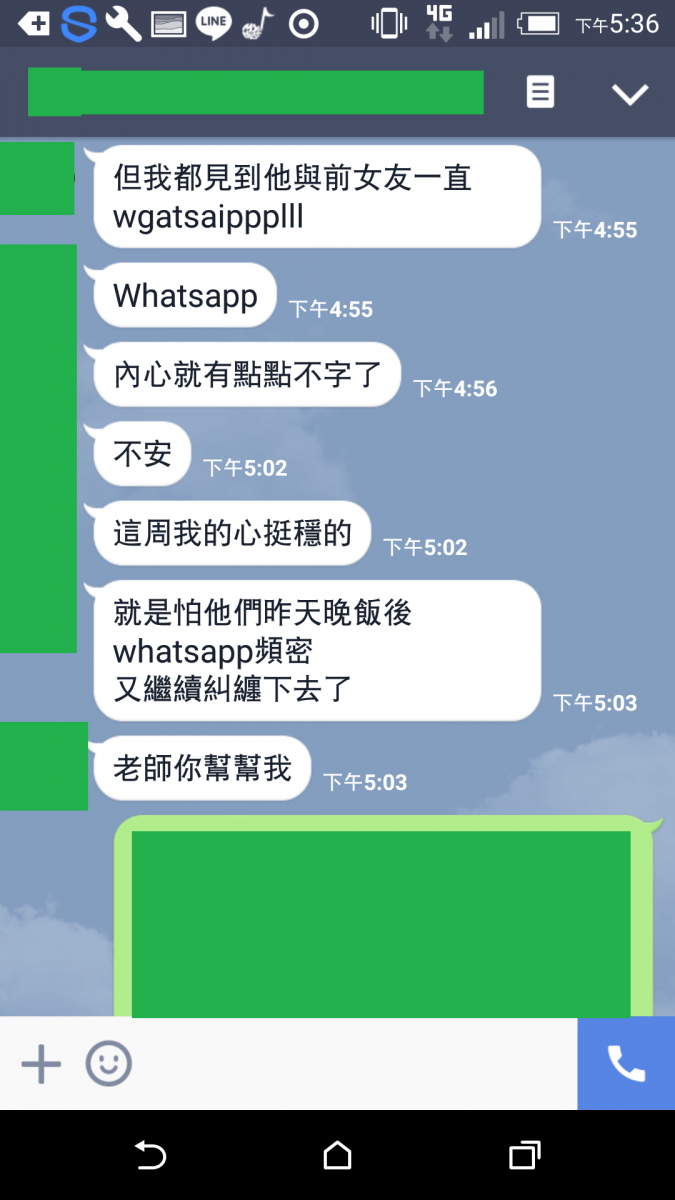
Task: Go back using system back button
Action: point(150,1156)
